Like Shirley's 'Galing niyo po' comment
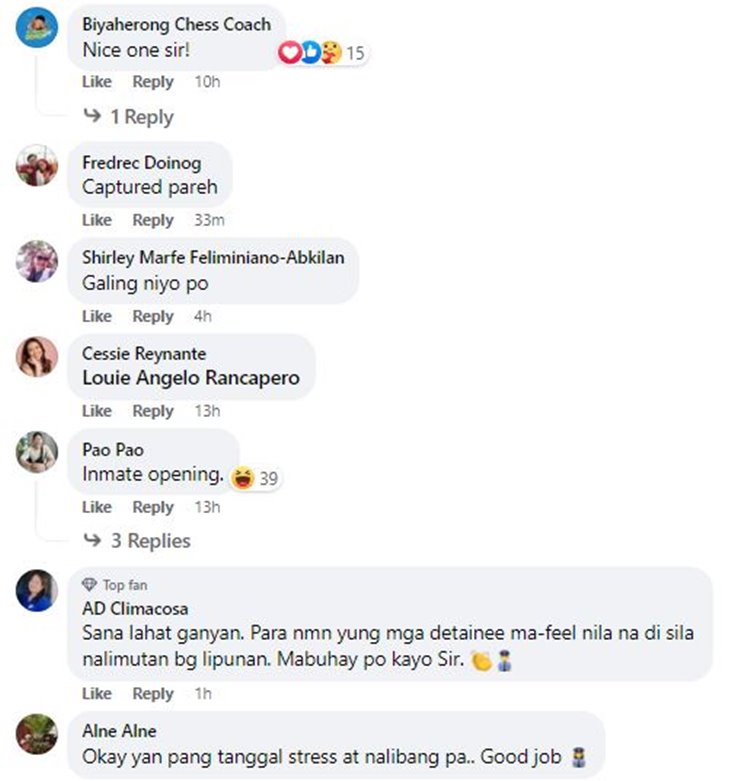This screenshot has width=750, height=781. pyautogui.click(x=96, y=316)
